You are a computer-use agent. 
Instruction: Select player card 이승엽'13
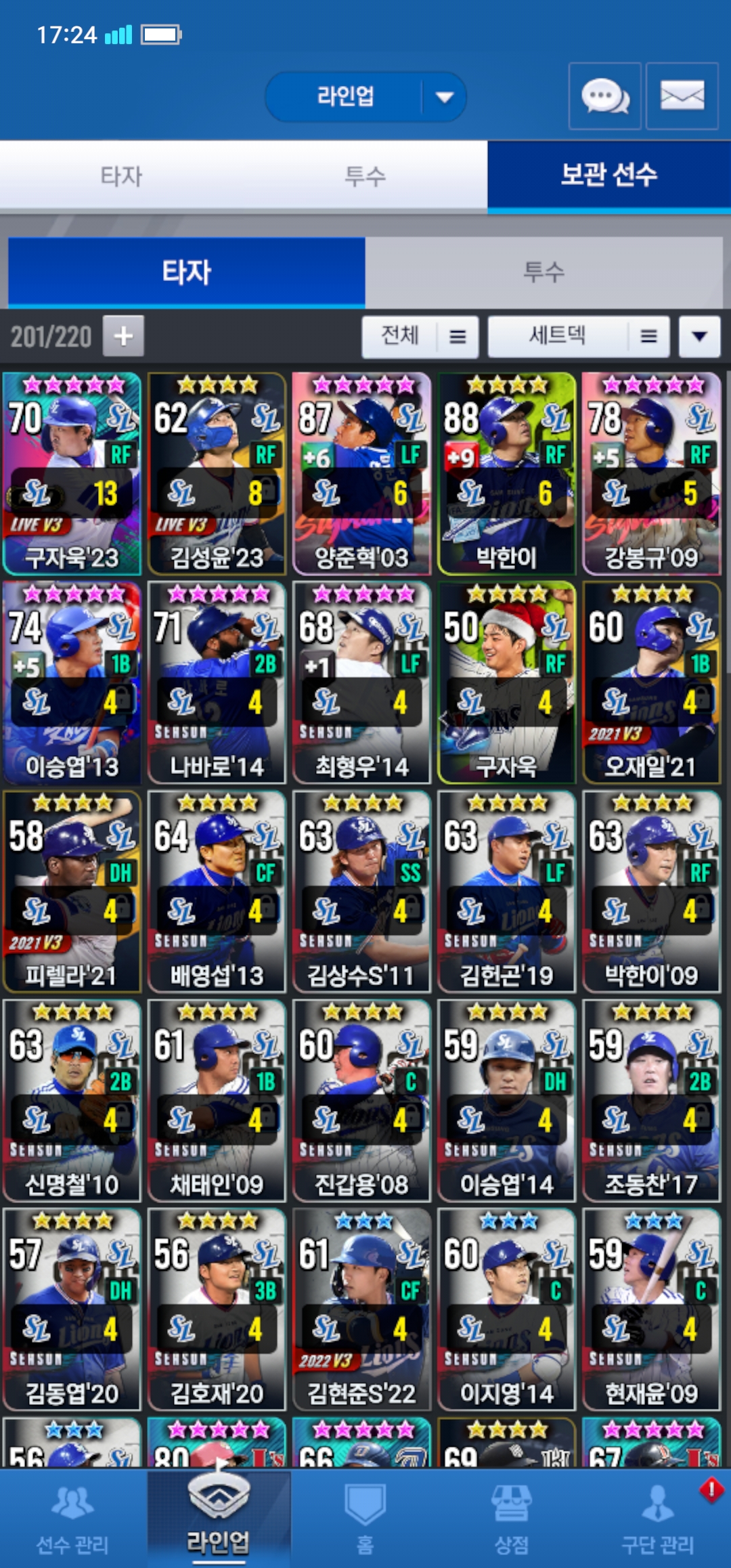[72, 682]
